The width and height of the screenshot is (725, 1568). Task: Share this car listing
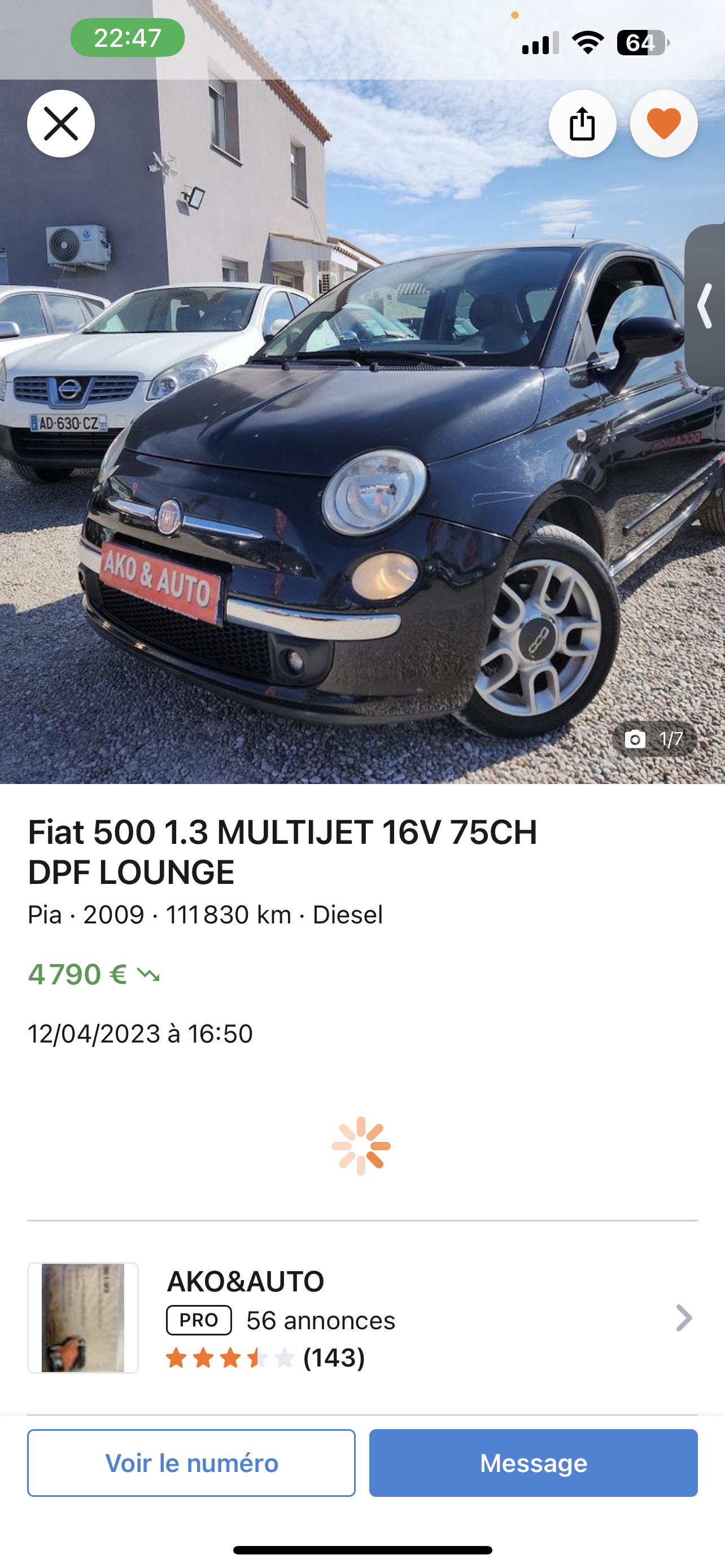click(582, 124)
